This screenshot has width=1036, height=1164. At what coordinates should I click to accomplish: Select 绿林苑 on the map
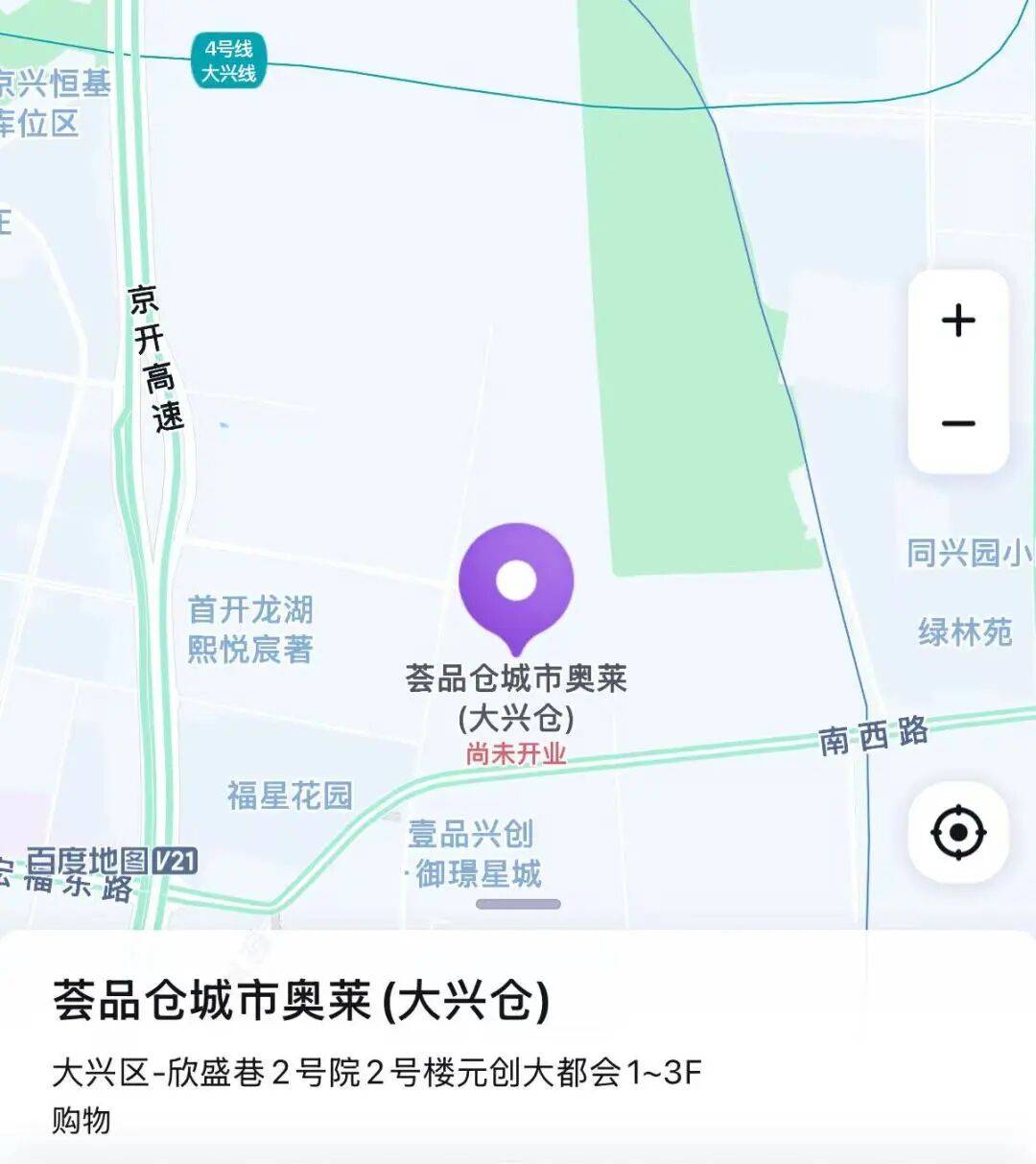[965, 632]
